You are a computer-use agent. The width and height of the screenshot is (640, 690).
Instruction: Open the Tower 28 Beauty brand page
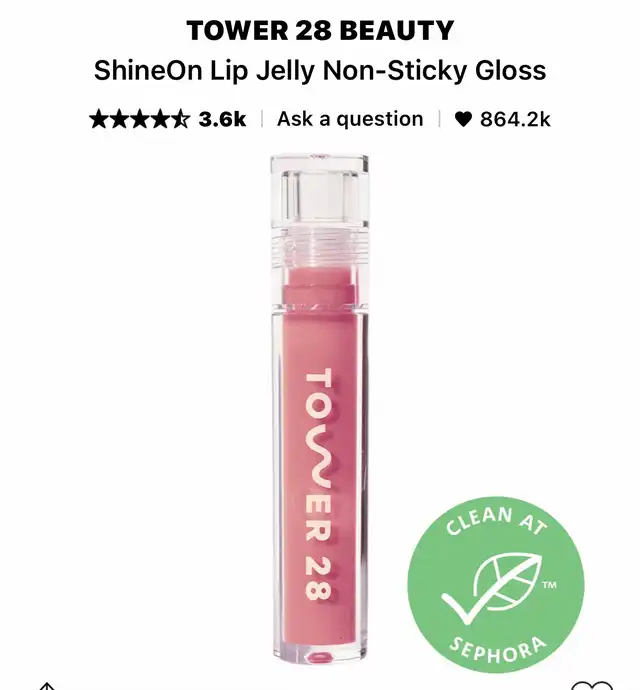[320, 30]
